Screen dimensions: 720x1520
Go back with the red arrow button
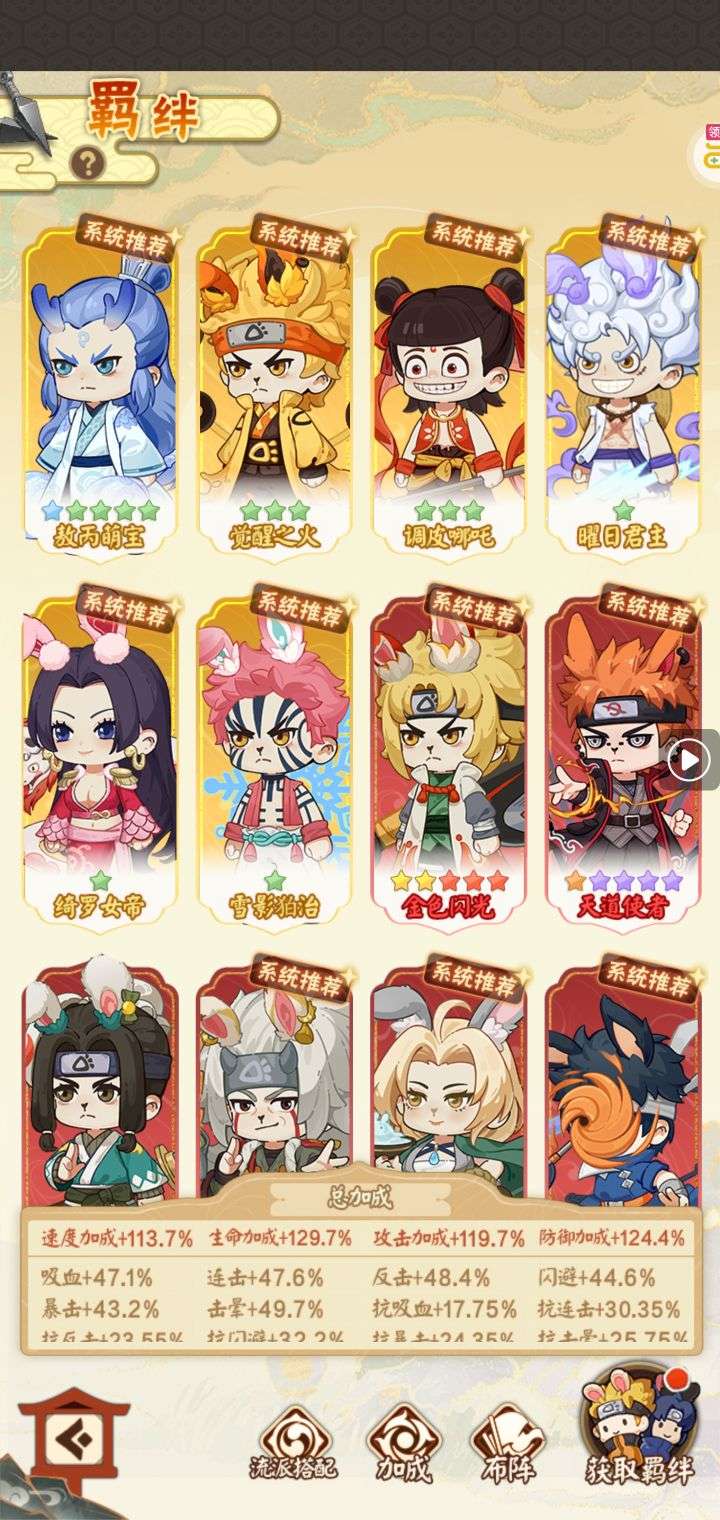coord(74,1440)
